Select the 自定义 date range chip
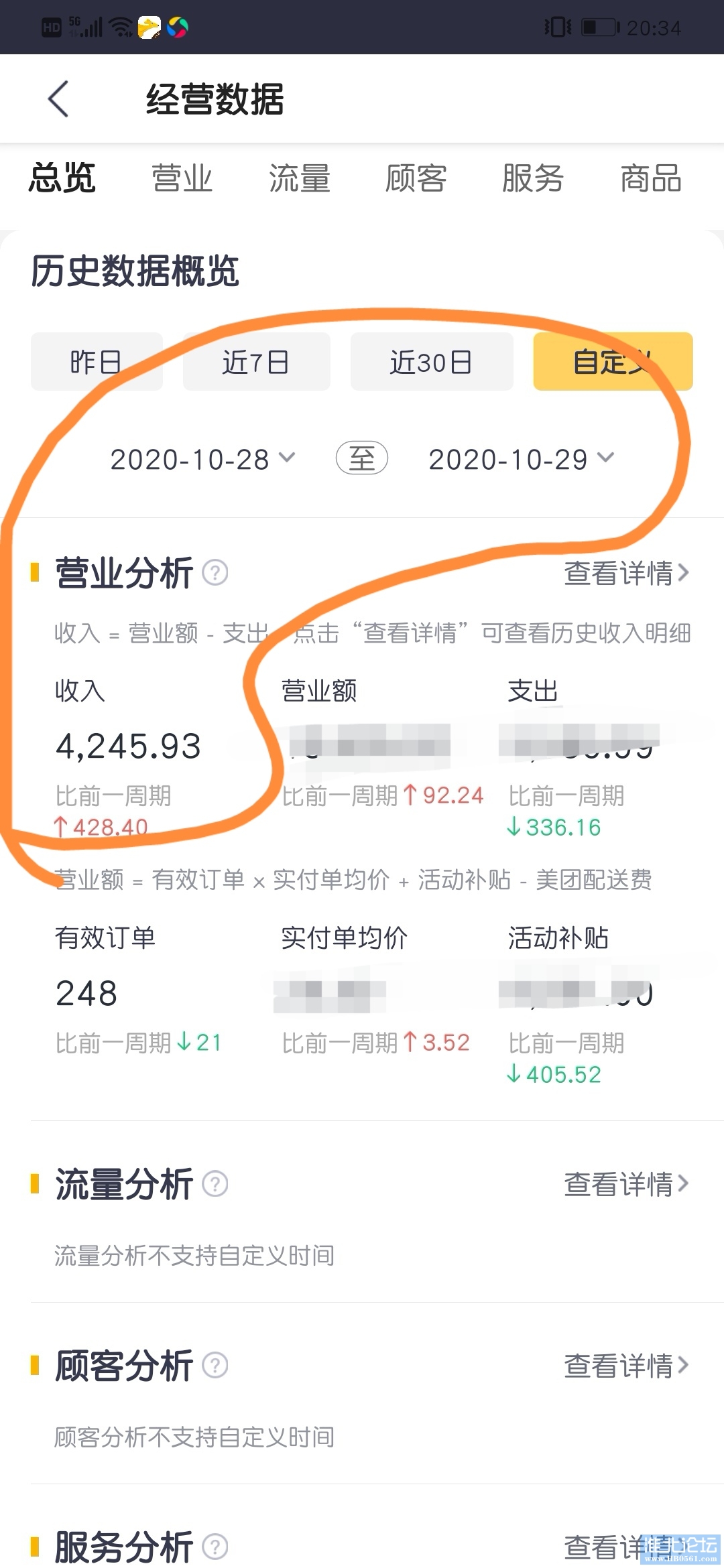Screen dimensions: 724x1568 613,362
